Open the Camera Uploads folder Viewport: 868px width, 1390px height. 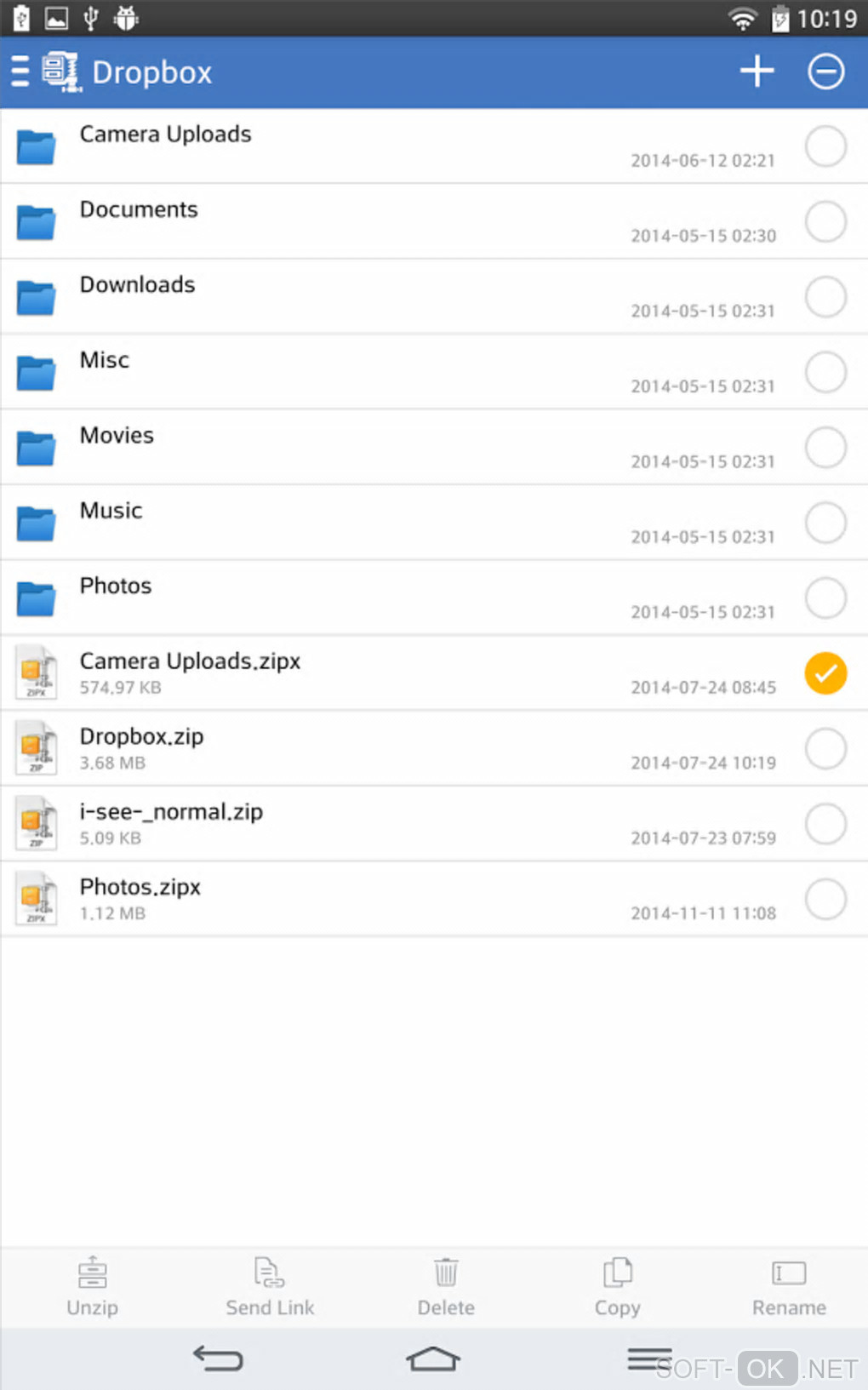pos(166,134)
